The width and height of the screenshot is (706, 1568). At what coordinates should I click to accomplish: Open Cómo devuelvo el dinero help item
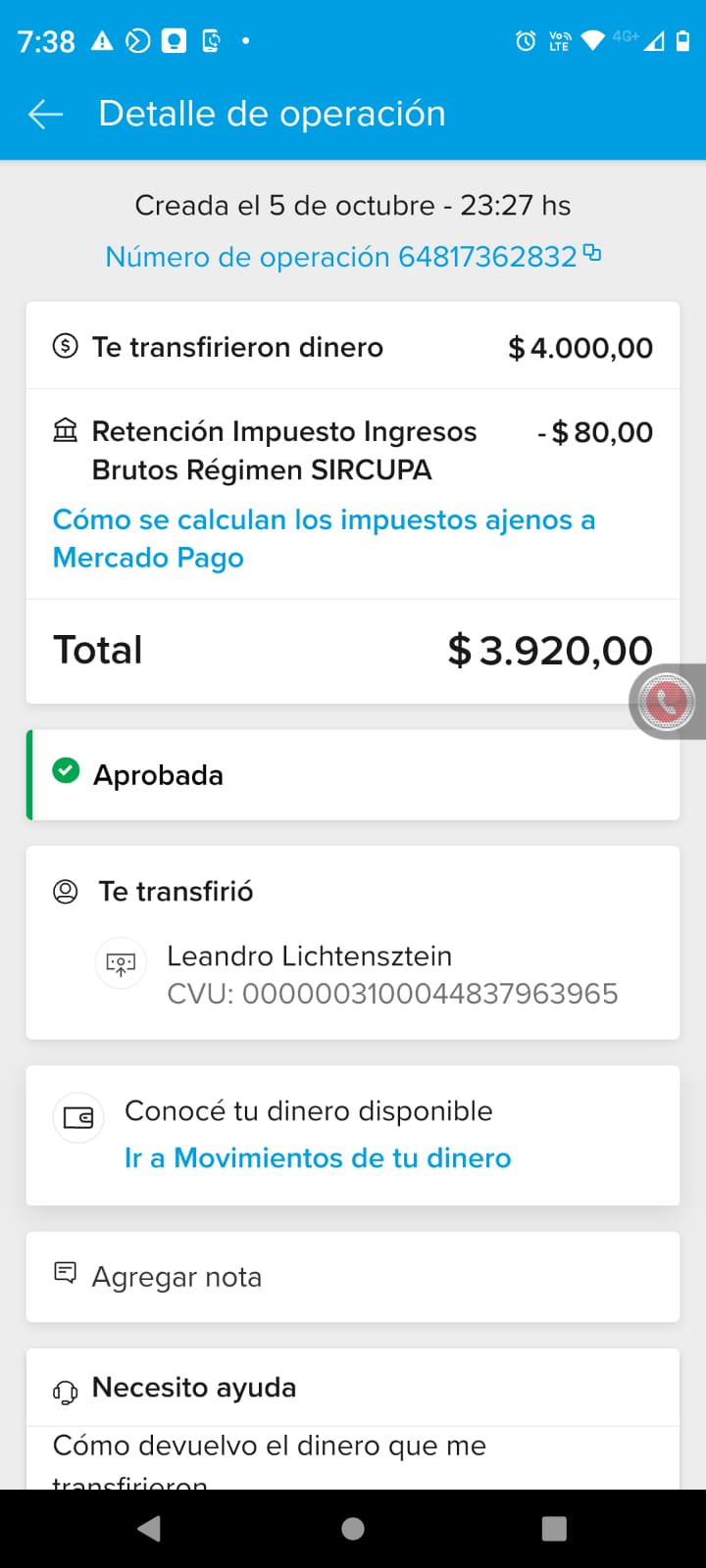coord(352,1458)
